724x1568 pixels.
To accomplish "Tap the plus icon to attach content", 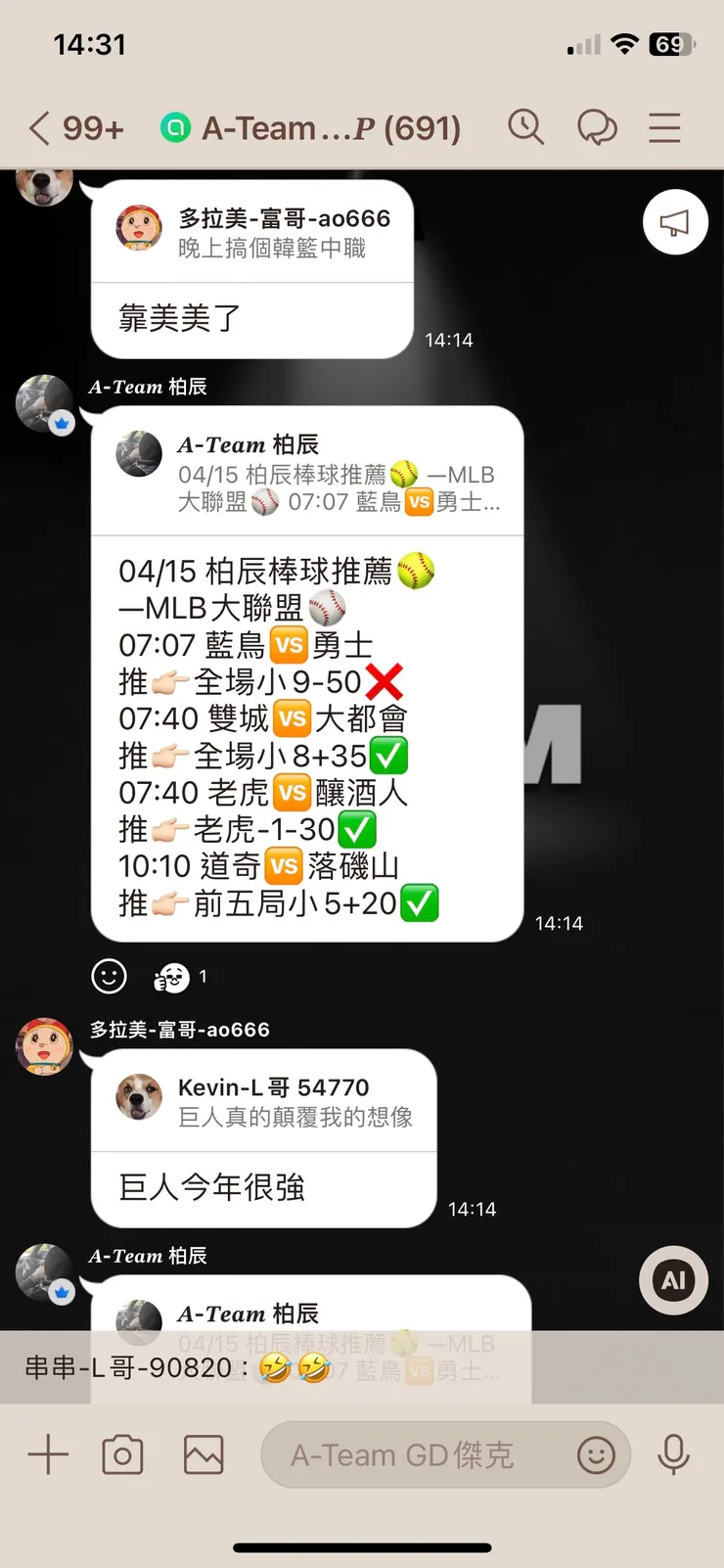I will (47, 1454).
